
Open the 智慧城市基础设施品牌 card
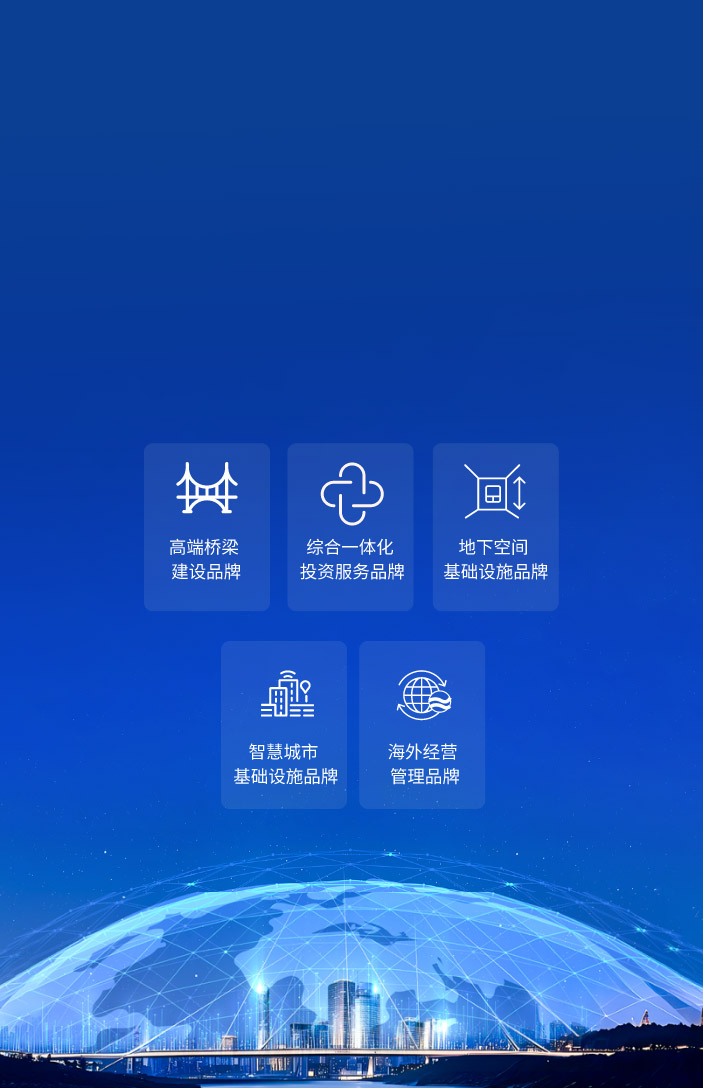[x=284, y=725]
